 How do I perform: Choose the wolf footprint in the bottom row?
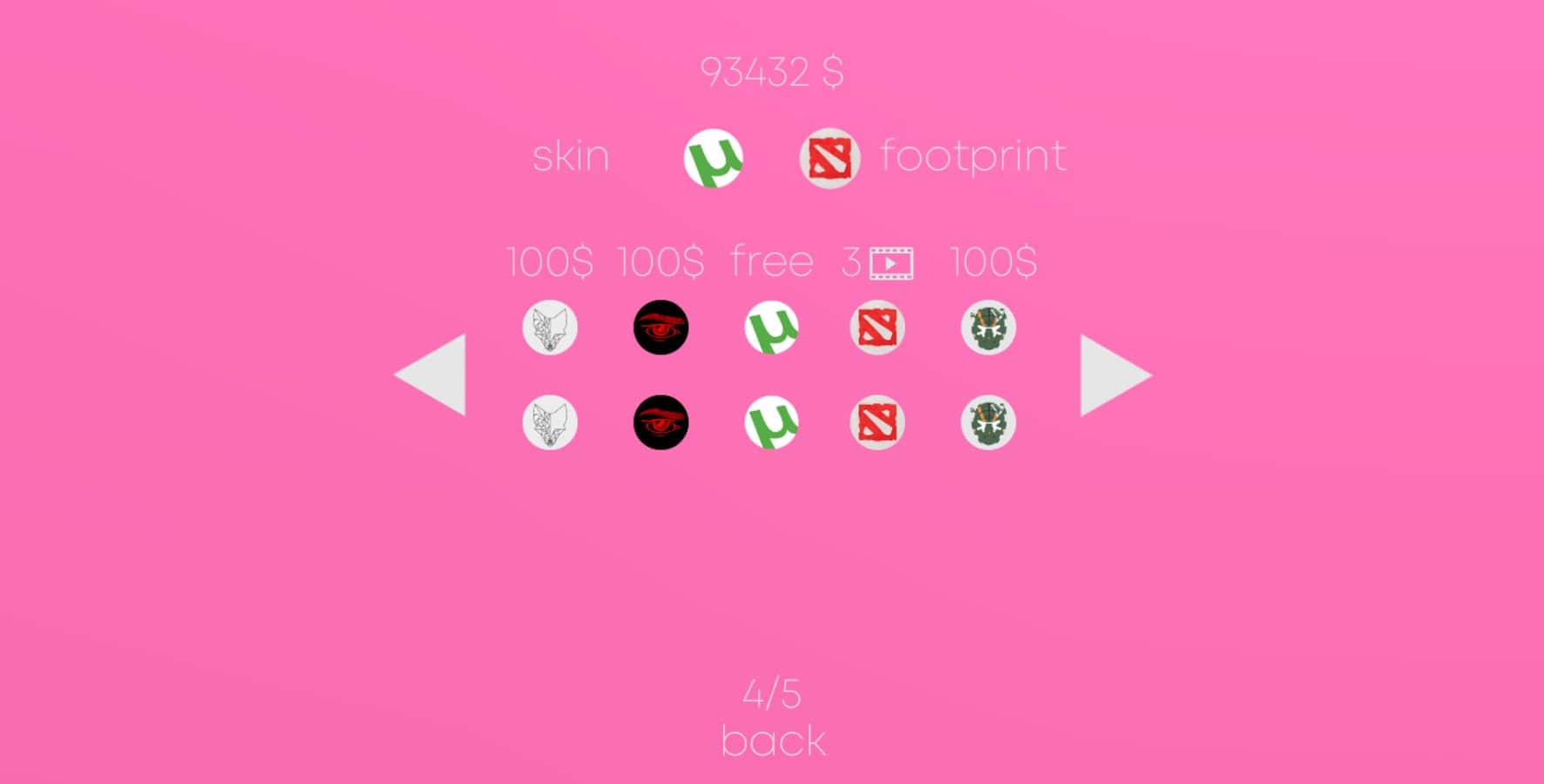point(550,422)
